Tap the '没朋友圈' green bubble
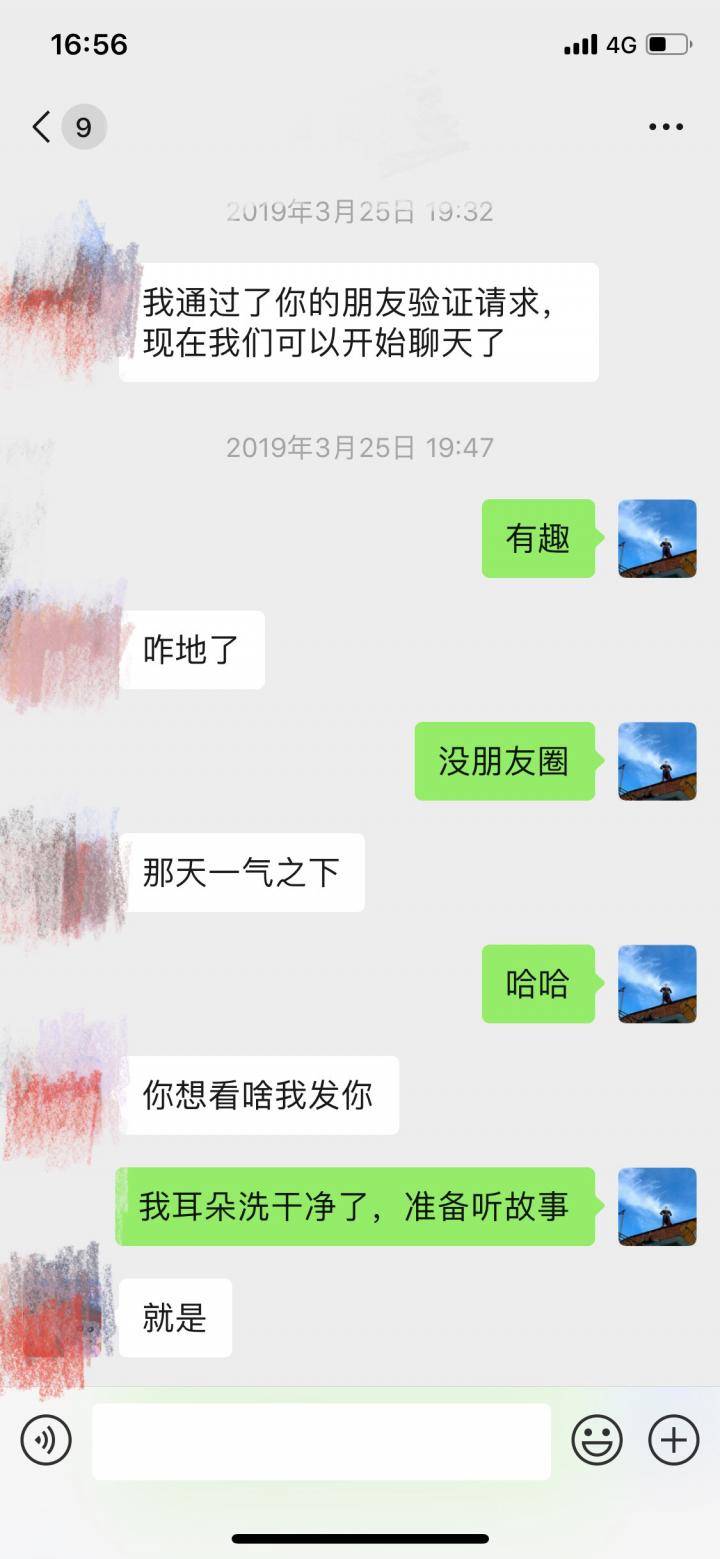Viewport: 720px width, 1559px height. tap(504, 762)
